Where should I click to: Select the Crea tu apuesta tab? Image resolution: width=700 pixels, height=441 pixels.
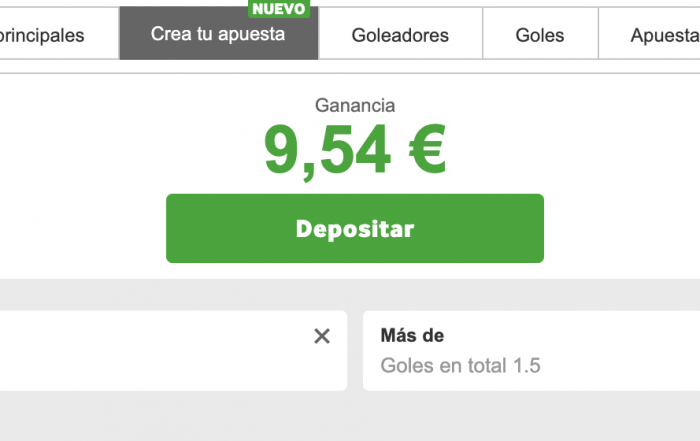218,34
